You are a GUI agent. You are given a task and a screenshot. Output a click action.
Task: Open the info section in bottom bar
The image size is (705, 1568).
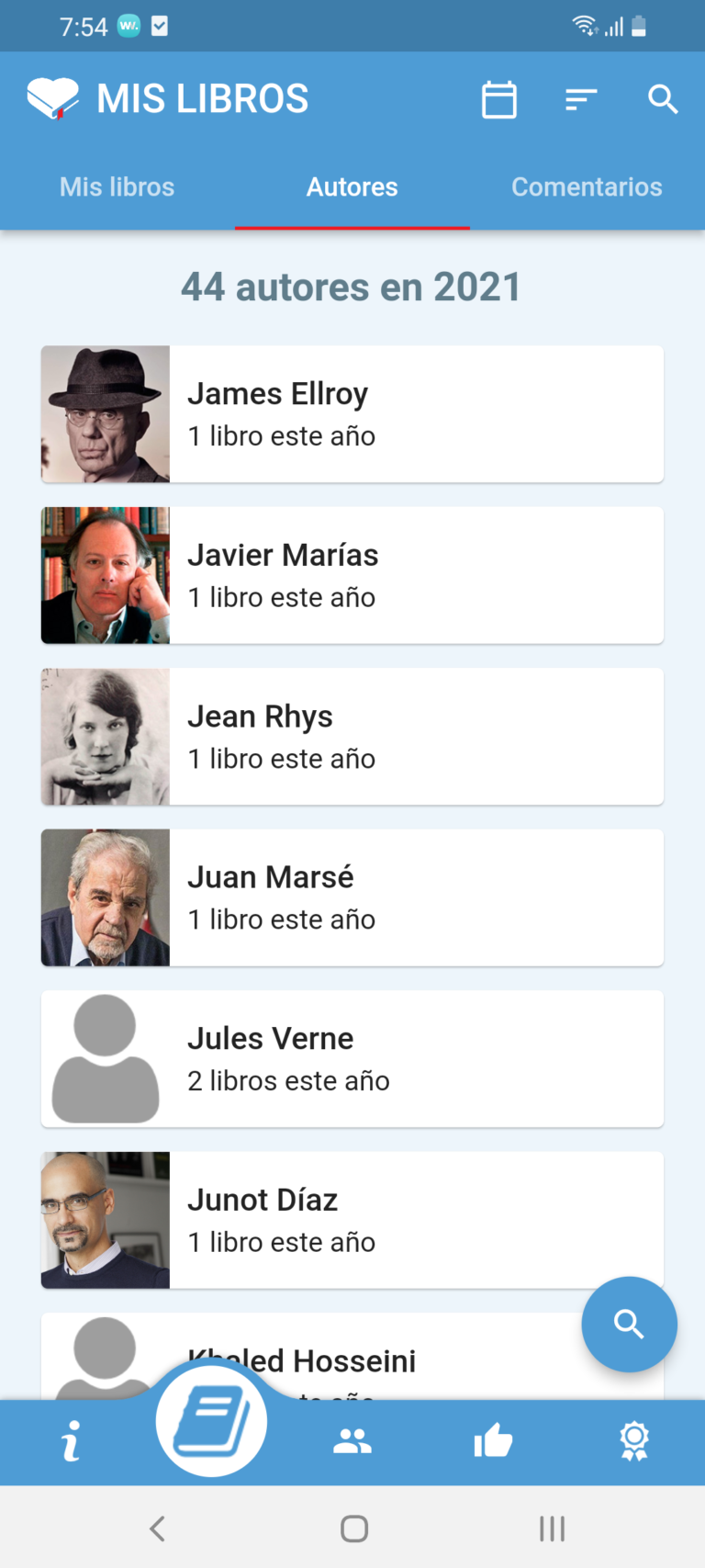point(71,1441)
